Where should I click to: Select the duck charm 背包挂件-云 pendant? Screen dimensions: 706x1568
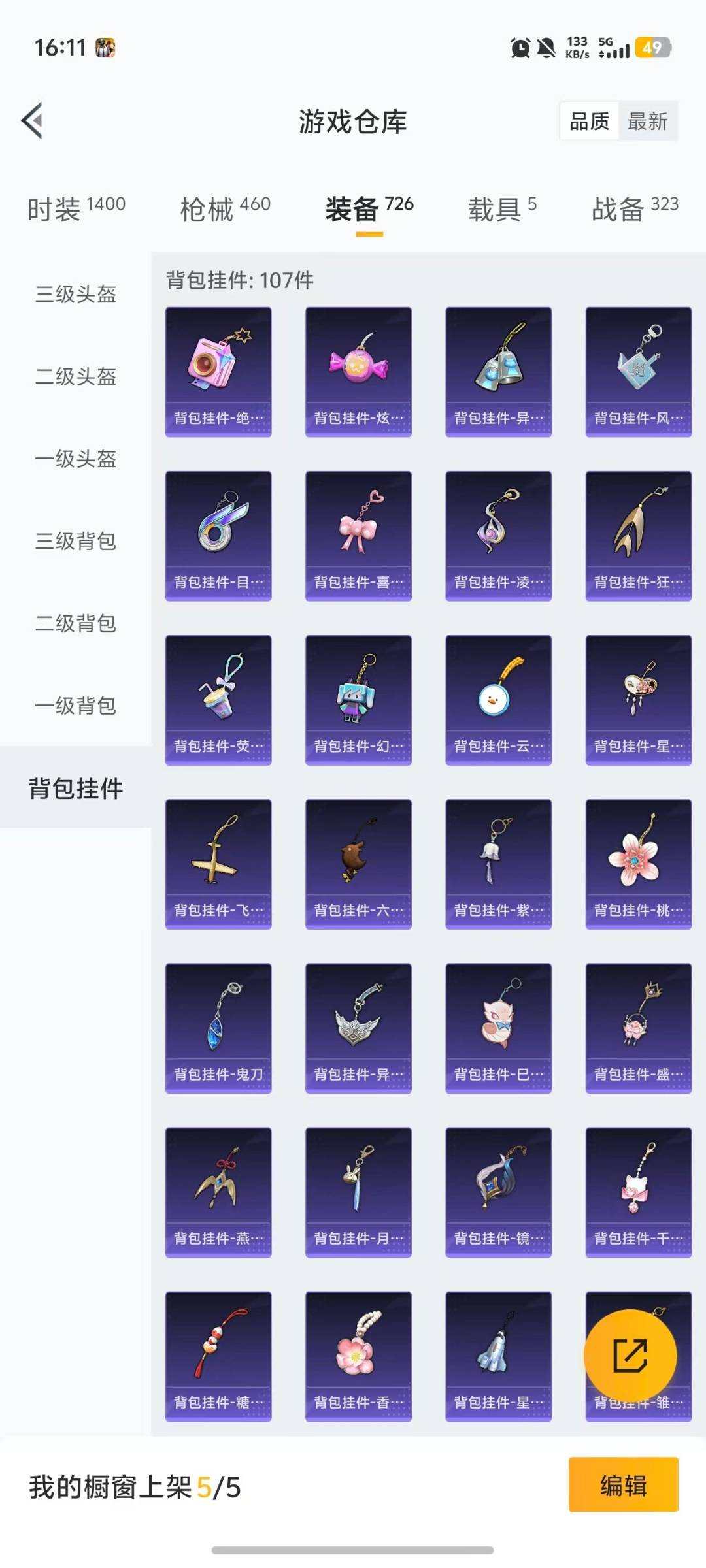497,699
